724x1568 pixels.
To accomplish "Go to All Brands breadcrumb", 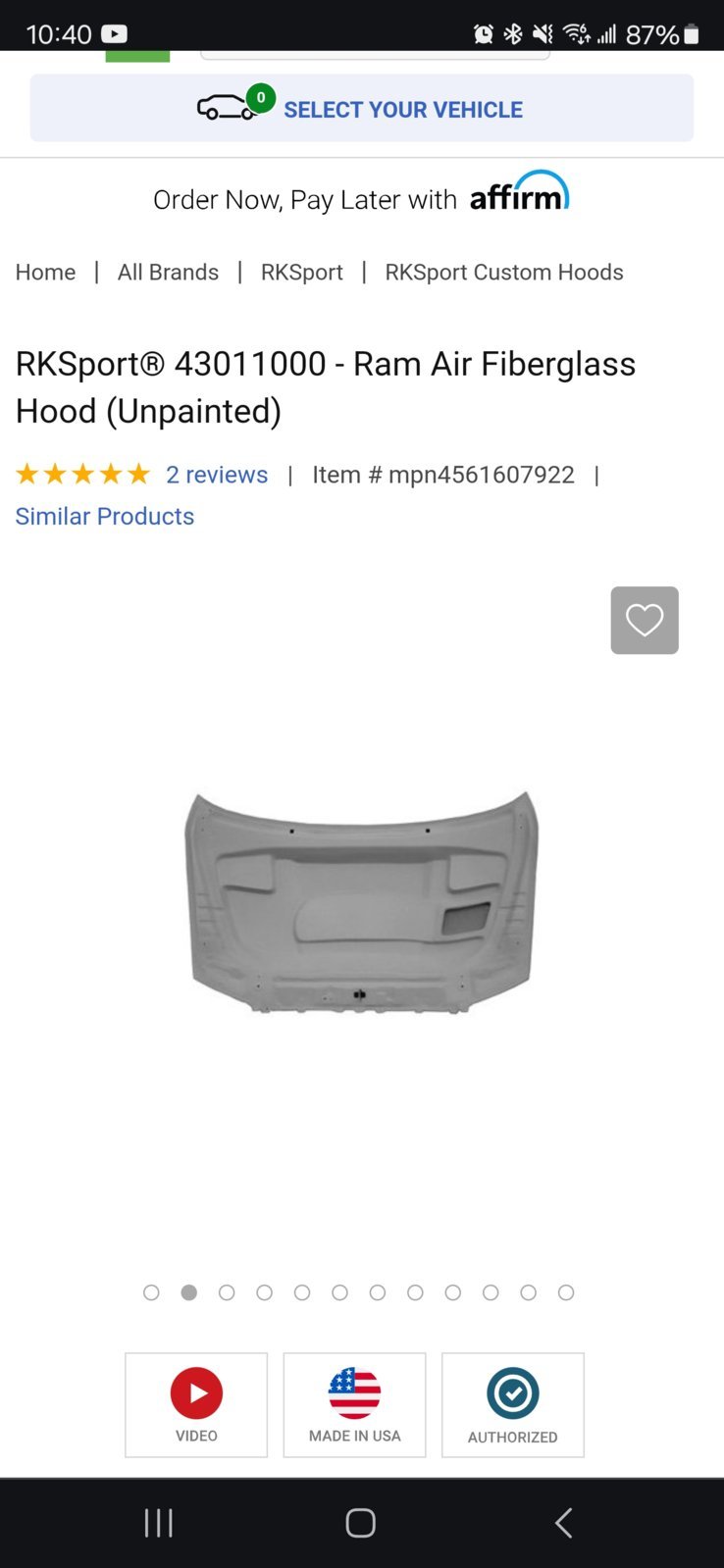I will pos(168,272).
